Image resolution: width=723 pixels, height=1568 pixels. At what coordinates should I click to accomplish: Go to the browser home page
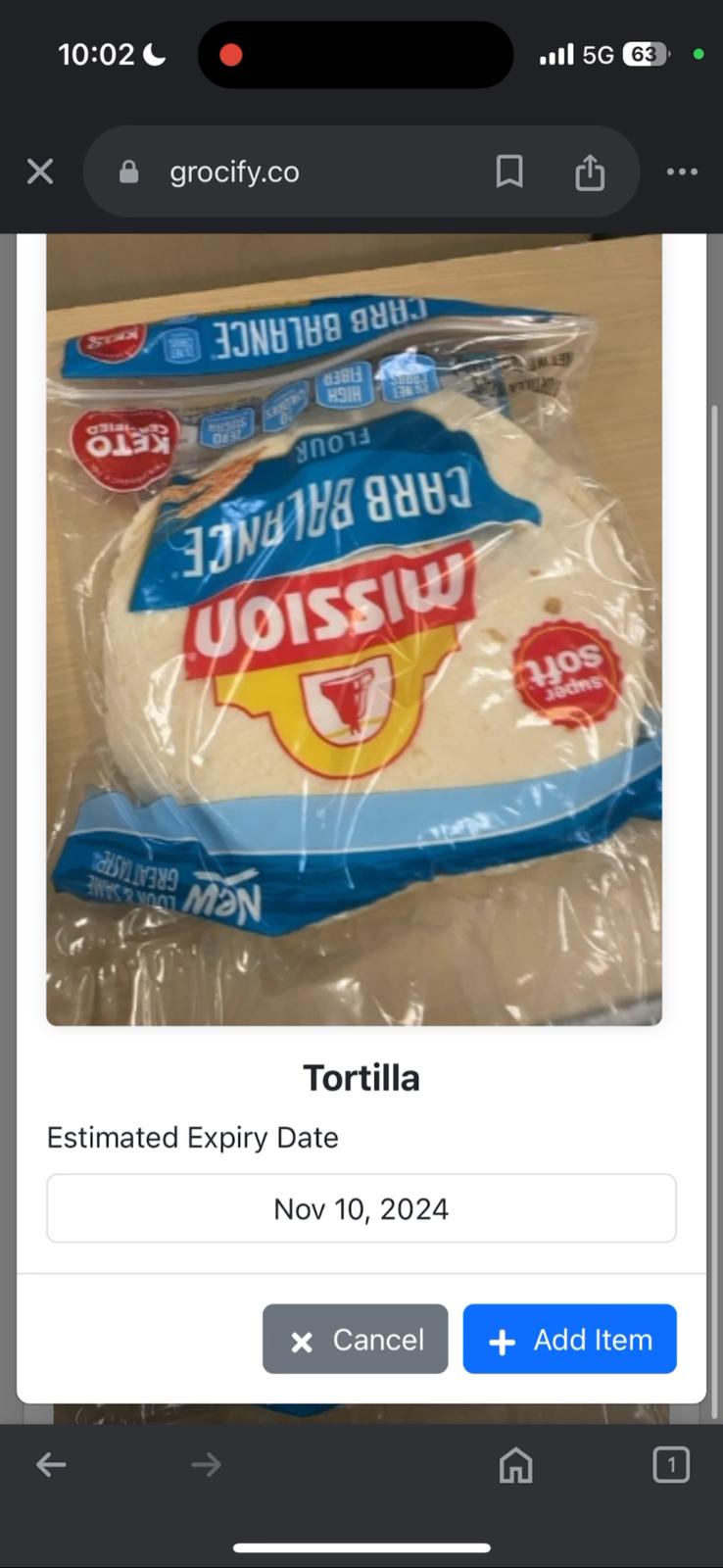point(516,1465)
